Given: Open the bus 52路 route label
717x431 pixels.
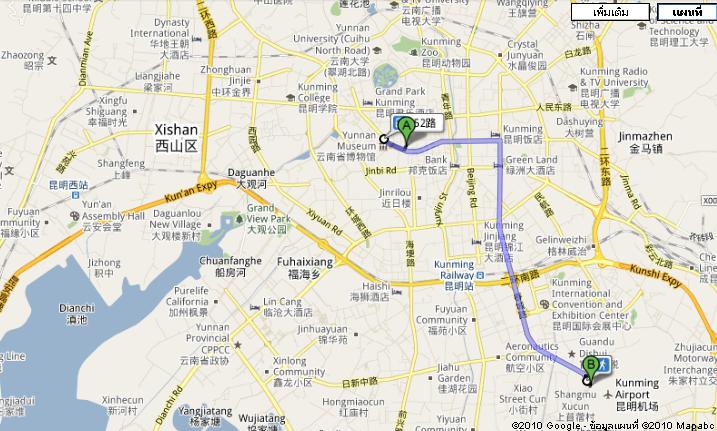Looking at the screenshot, I should (x=426, y=122).
